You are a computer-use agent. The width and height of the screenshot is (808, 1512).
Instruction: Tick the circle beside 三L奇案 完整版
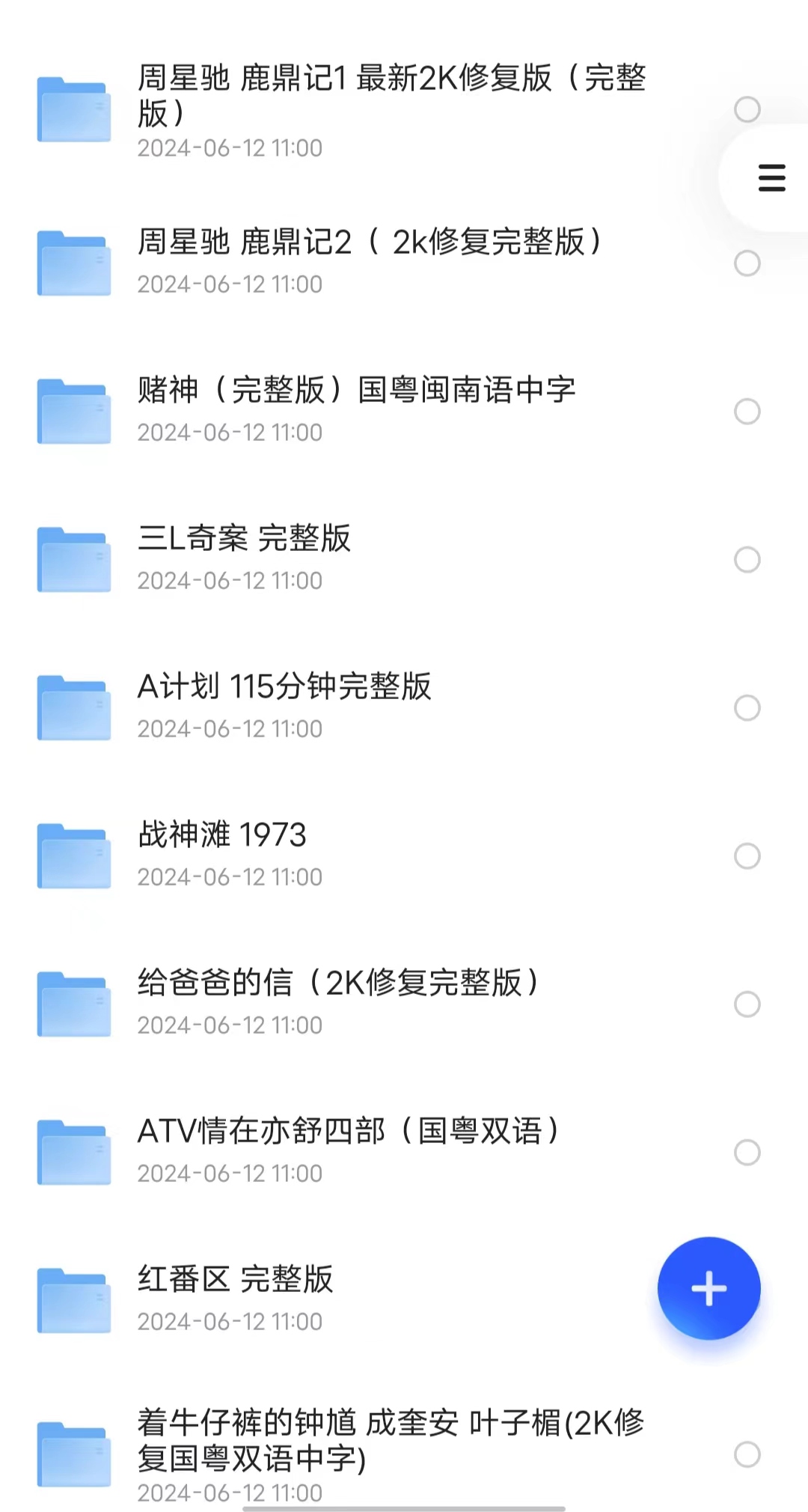tap(747, 560)
